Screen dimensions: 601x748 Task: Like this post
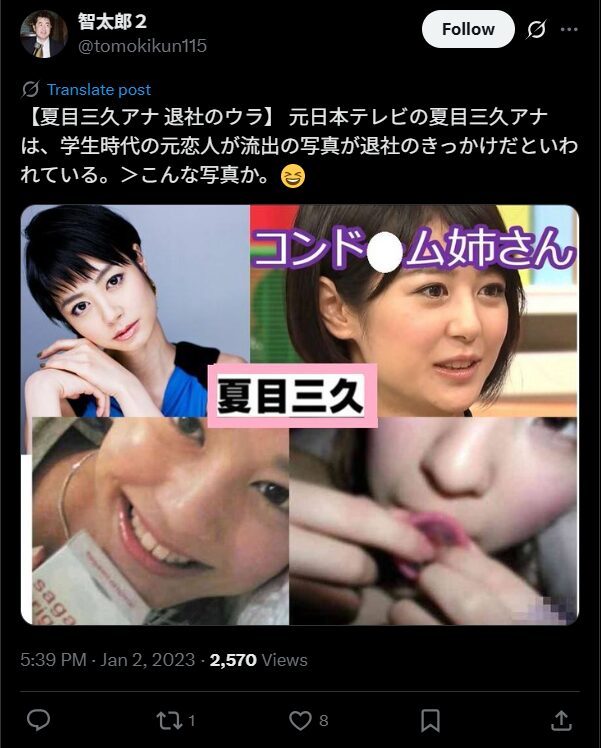300,719
